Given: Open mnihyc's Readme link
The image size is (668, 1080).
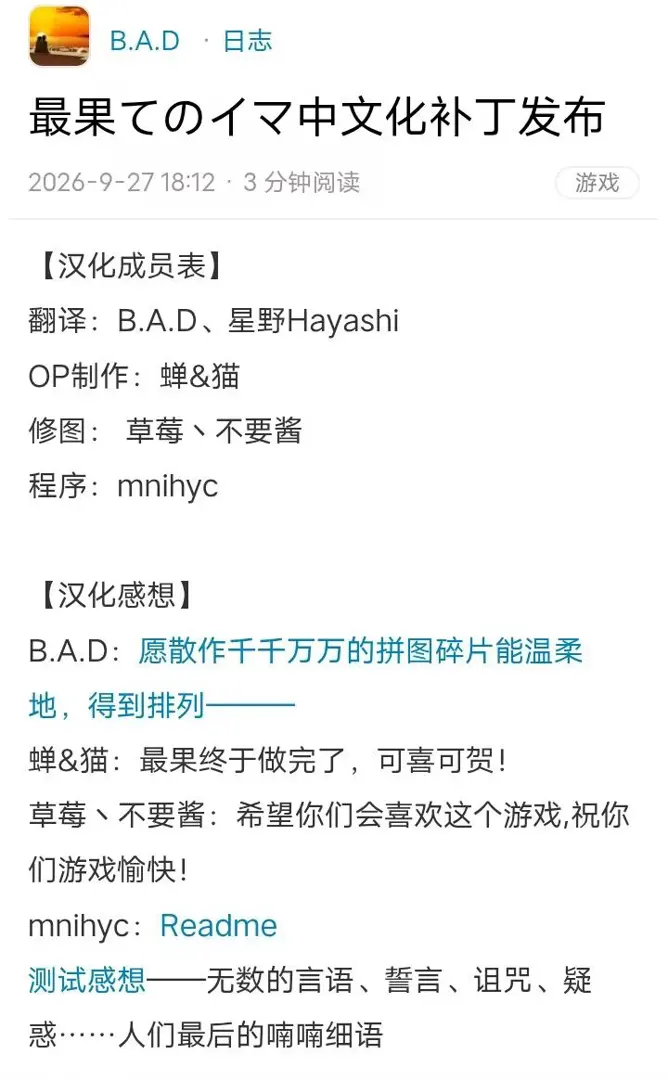Looking at the screenshot, I should pos(218,926).
